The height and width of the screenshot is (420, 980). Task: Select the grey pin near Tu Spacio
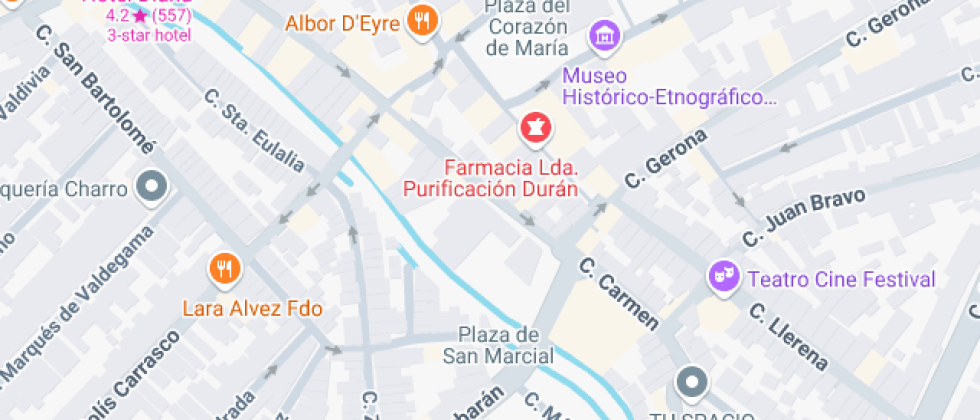[x=692, y=381]
